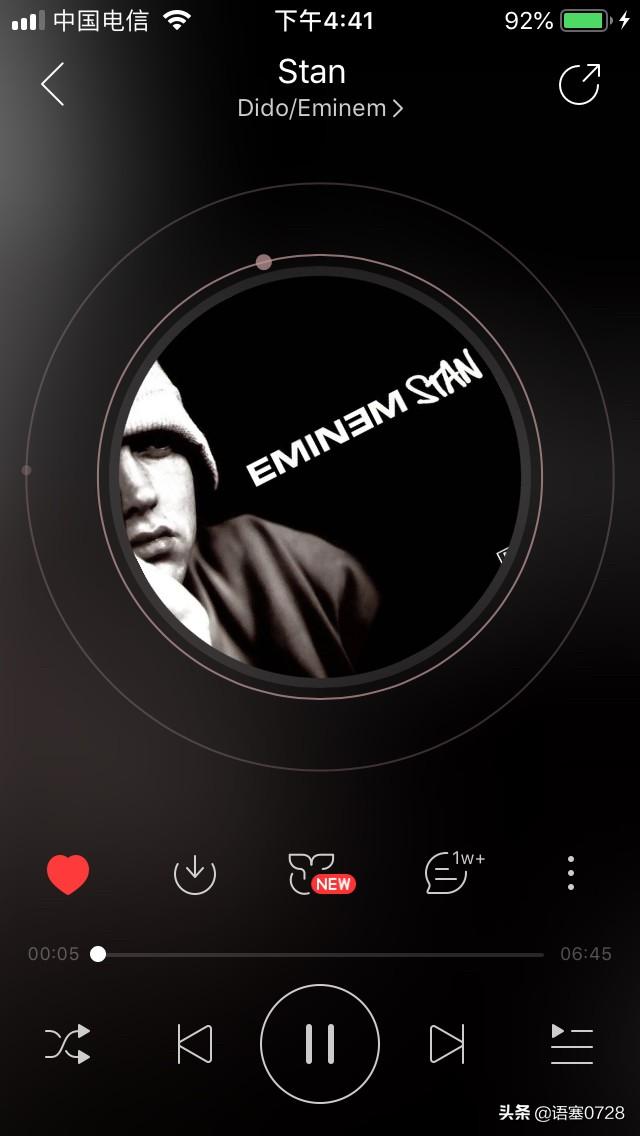Open the Dido/Eminem artist link
This screenshot has height=1136, width=640.
pyautogui.click(x=320, y=108)
